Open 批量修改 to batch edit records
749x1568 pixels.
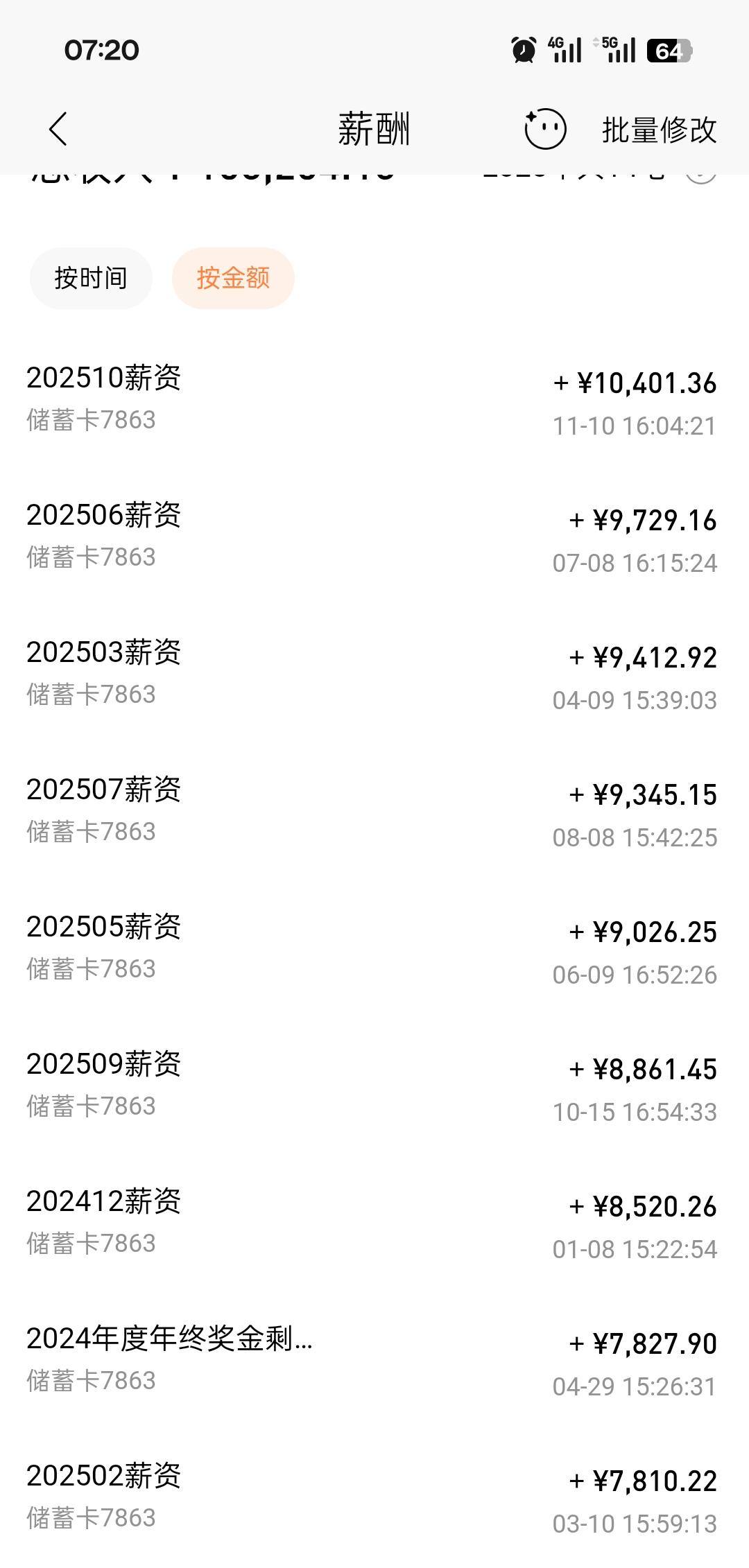tap(657, 128)
